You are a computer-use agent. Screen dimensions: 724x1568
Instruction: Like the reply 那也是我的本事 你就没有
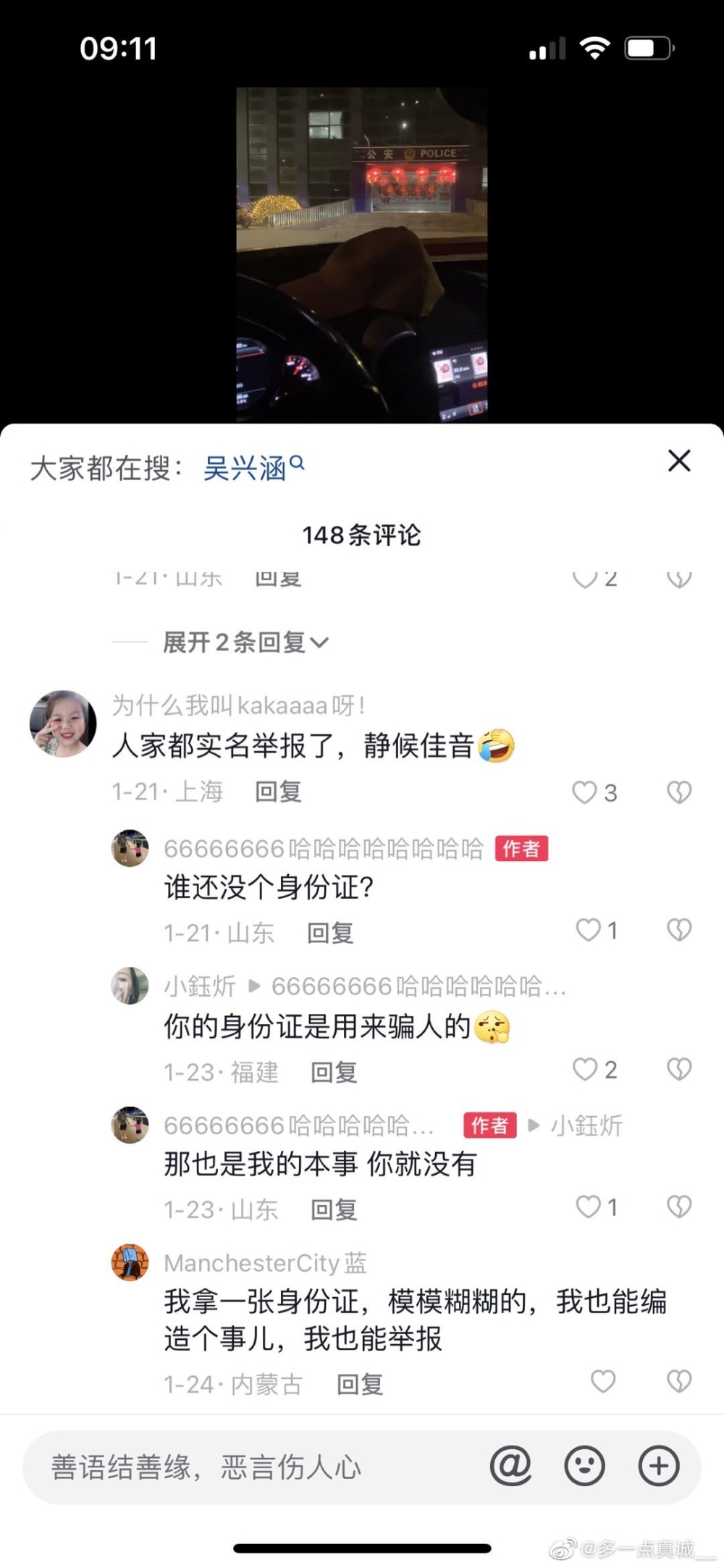(x=588, y=1207)
